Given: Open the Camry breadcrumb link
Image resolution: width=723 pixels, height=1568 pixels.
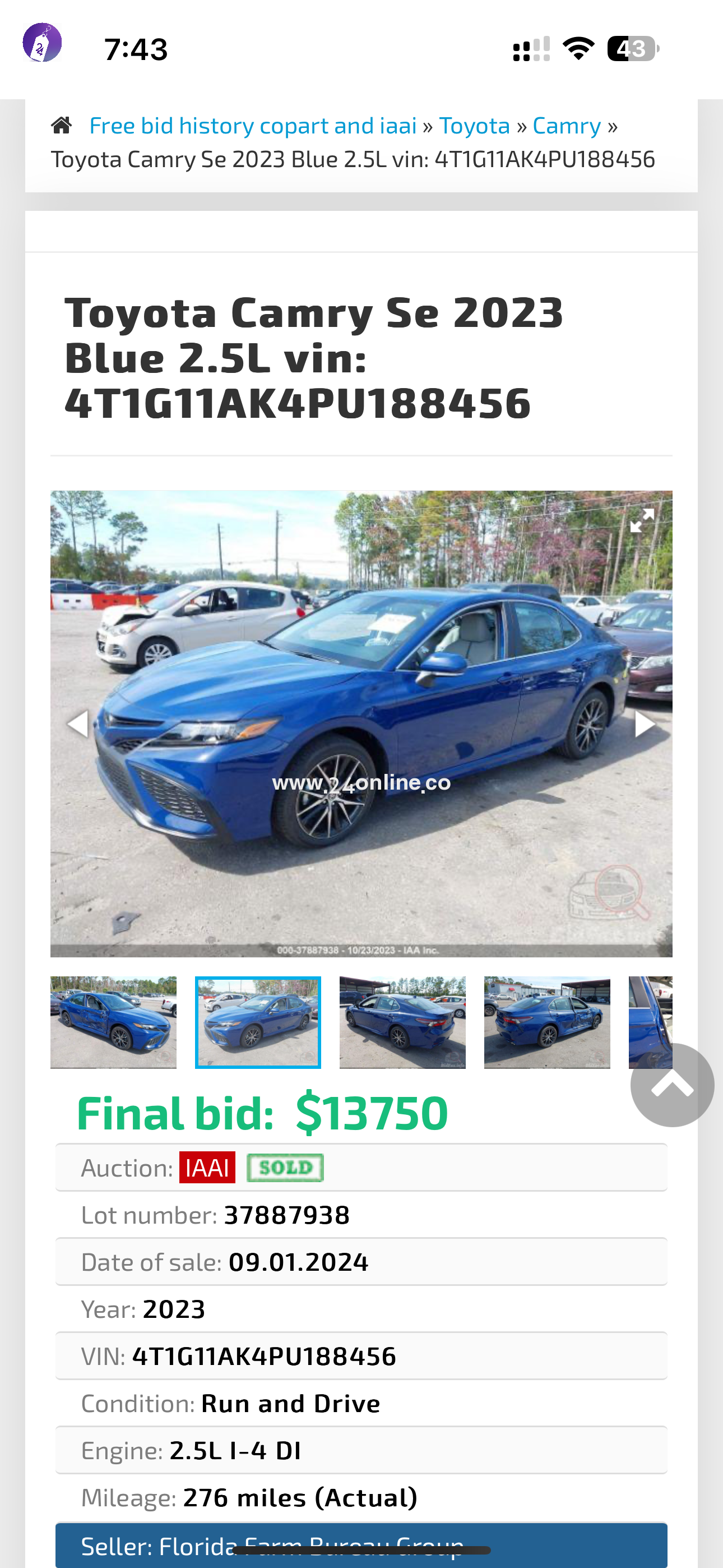Looking at the screenshot, I should click(x=567, y=126).
